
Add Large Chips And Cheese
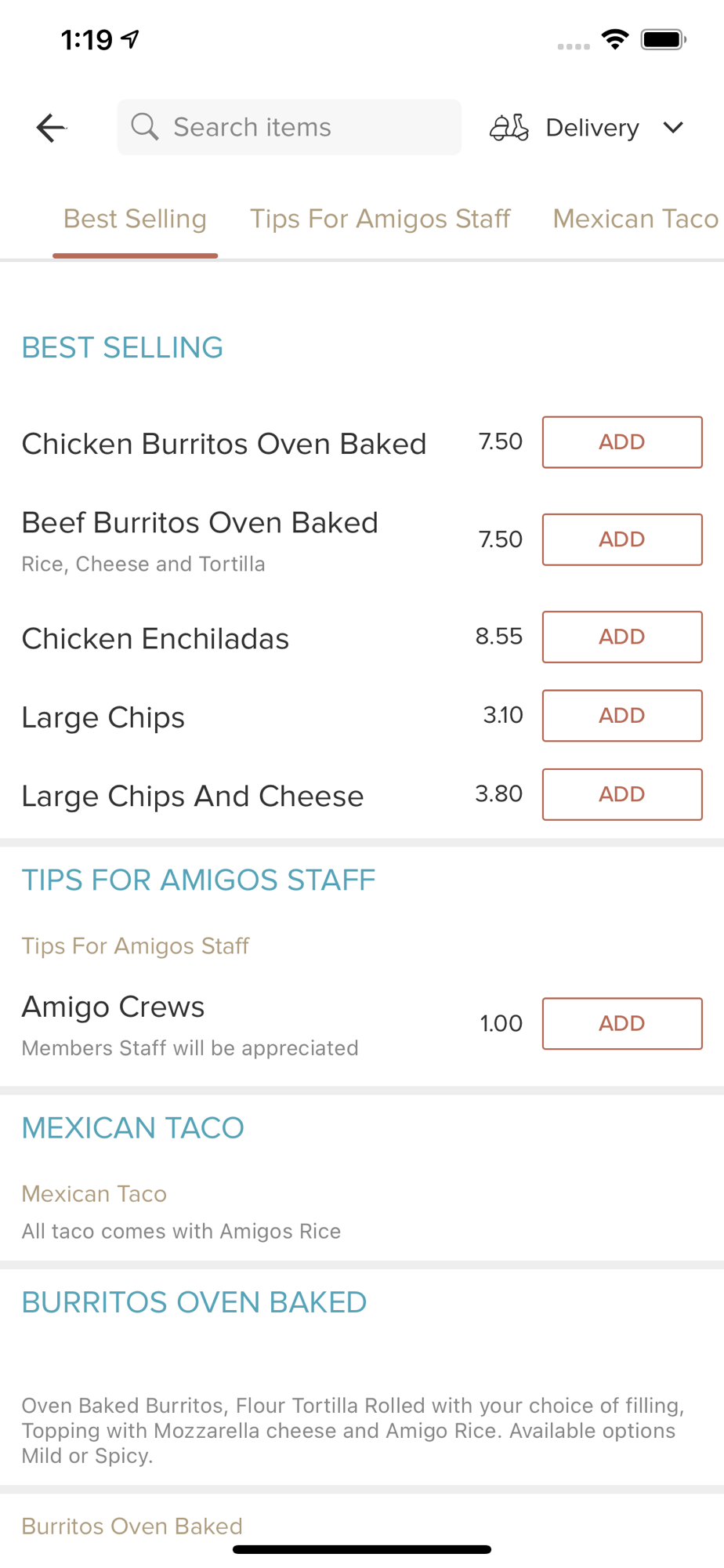[622, 794]
